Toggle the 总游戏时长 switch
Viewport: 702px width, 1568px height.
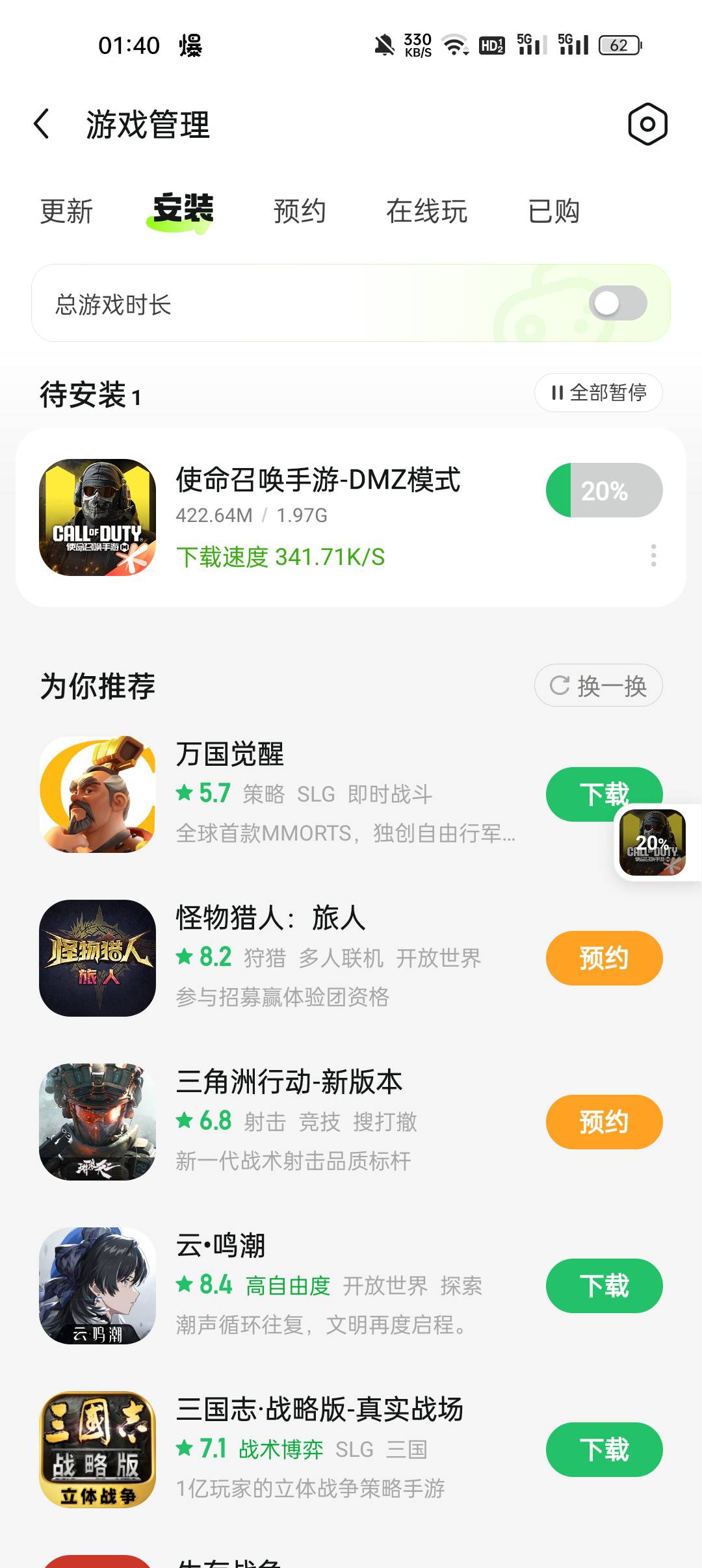click(617, 303)
